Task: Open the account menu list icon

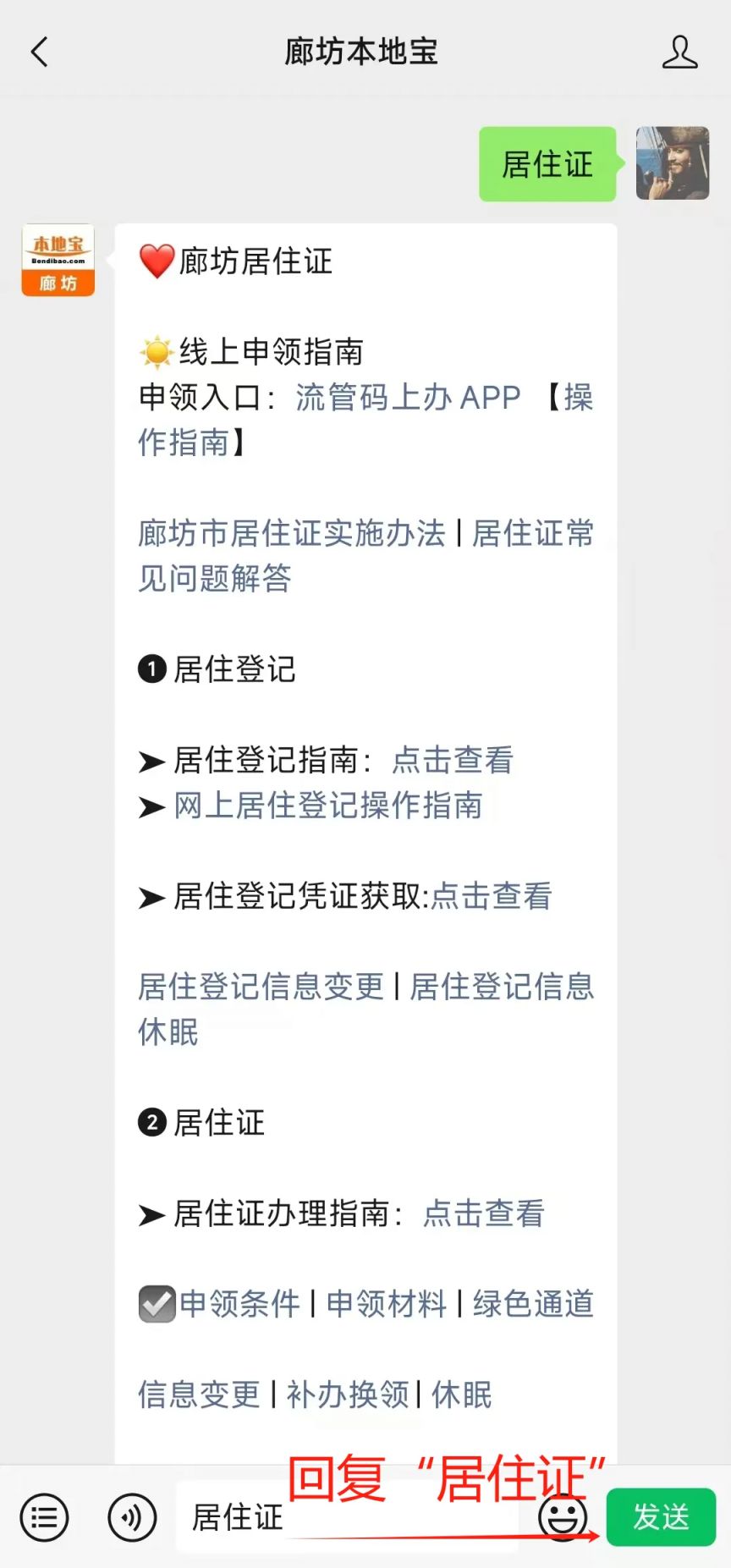Action: pyautogui.click(x=44, y=1517)
